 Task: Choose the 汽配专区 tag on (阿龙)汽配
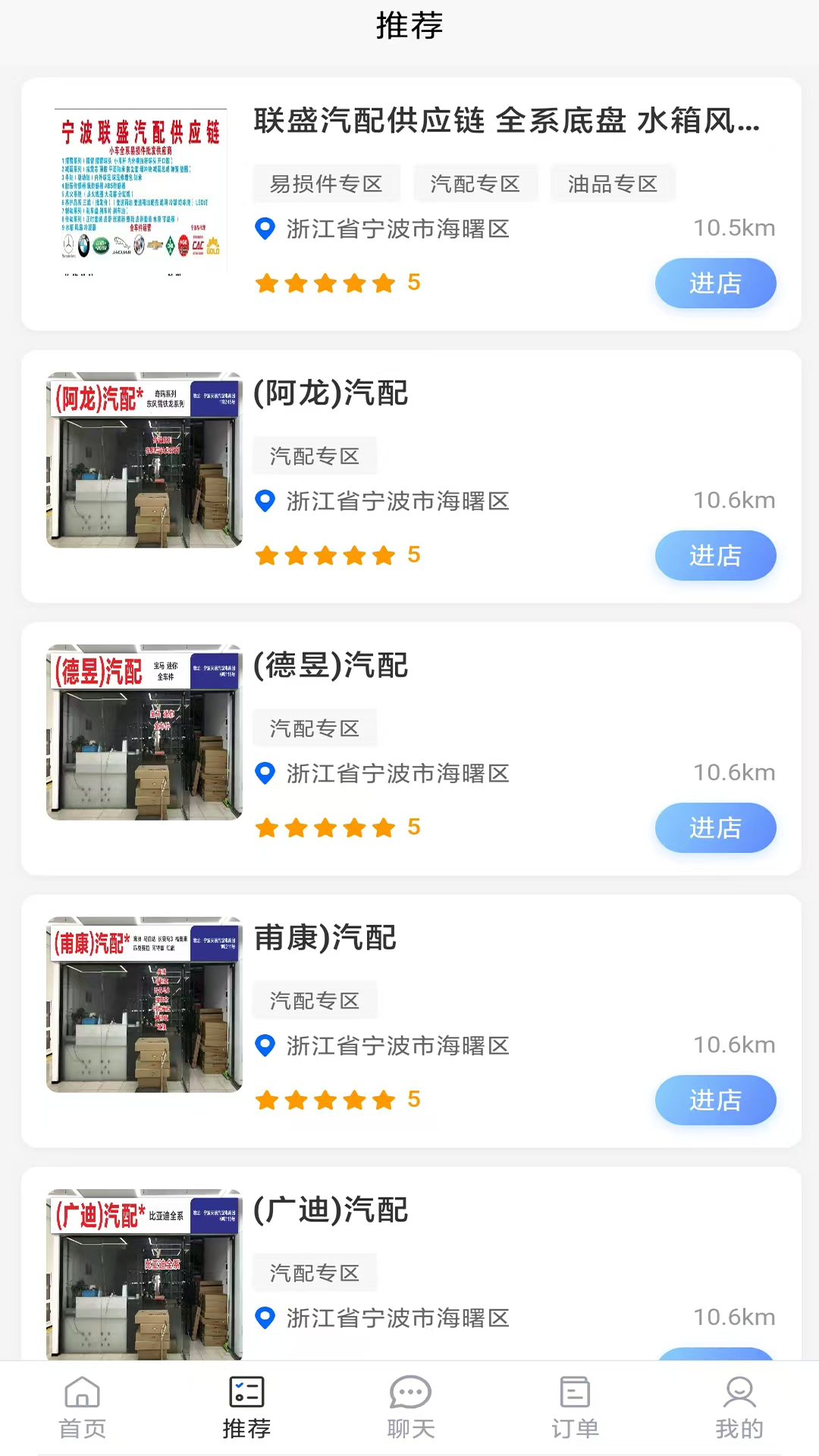click(x=315, y=455)
